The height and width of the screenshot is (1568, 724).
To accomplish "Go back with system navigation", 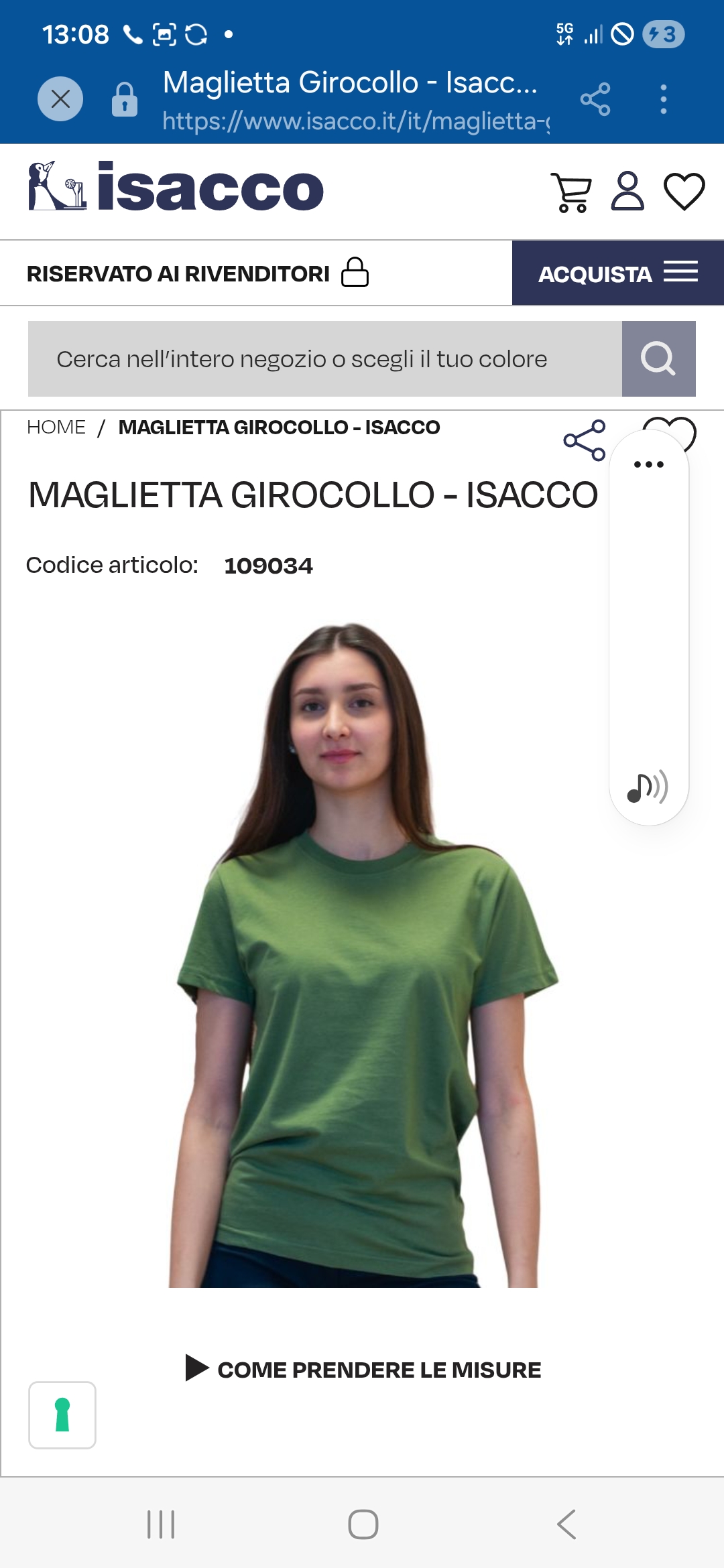I will coord(566,1524).
